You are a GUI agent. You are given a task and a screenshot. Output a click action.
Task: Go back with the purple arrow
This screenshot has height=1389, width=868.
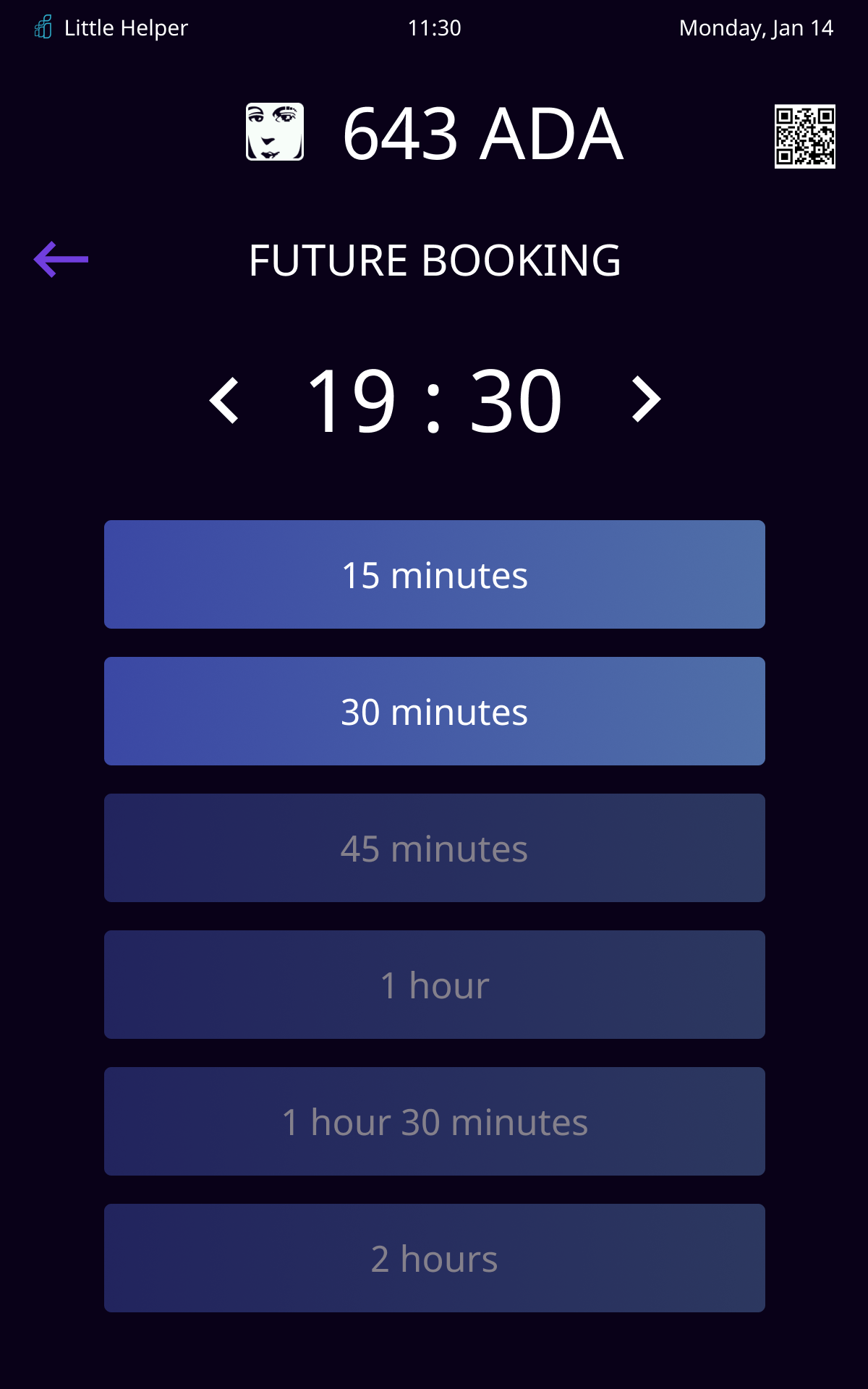tap(61, 260)
